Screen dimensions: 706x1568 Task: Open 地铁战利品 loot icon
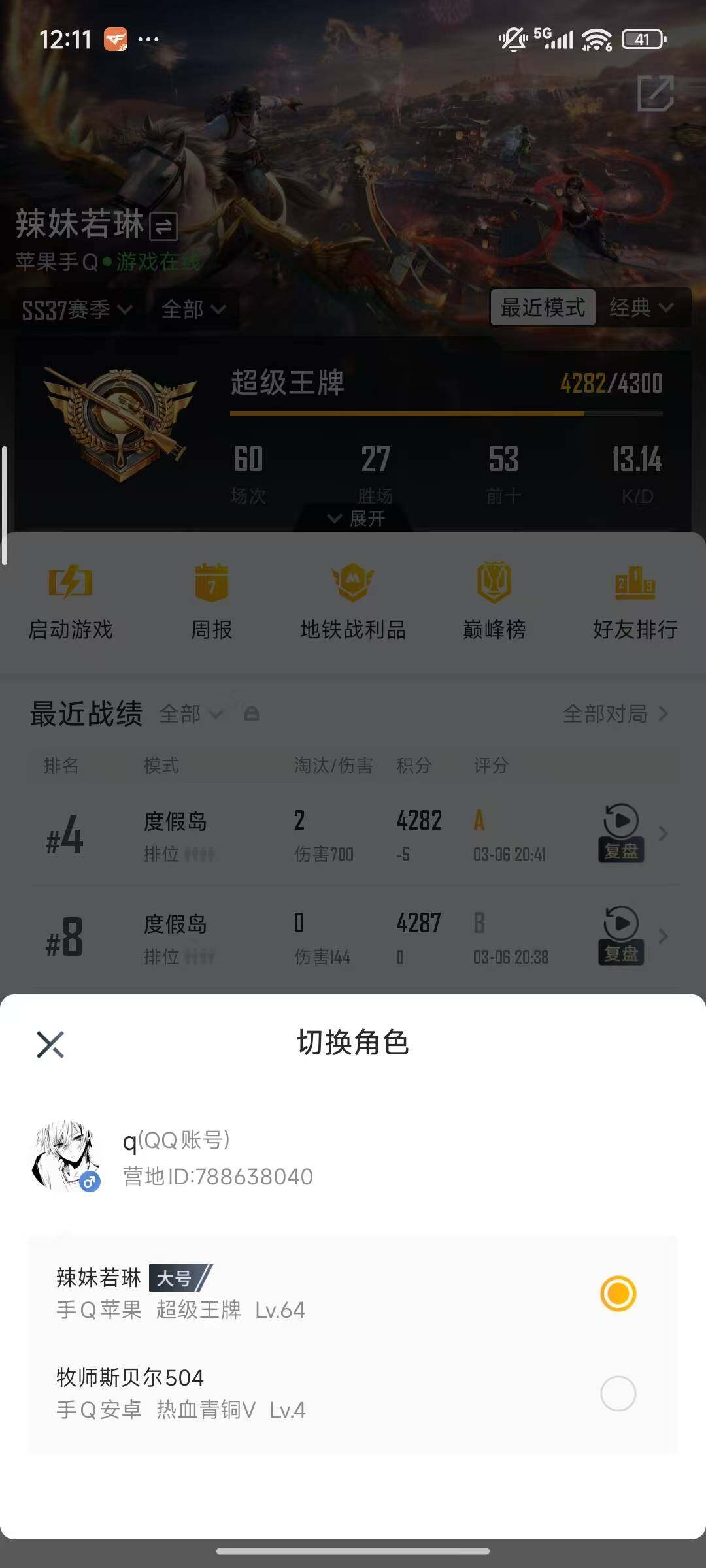point(353,585)
